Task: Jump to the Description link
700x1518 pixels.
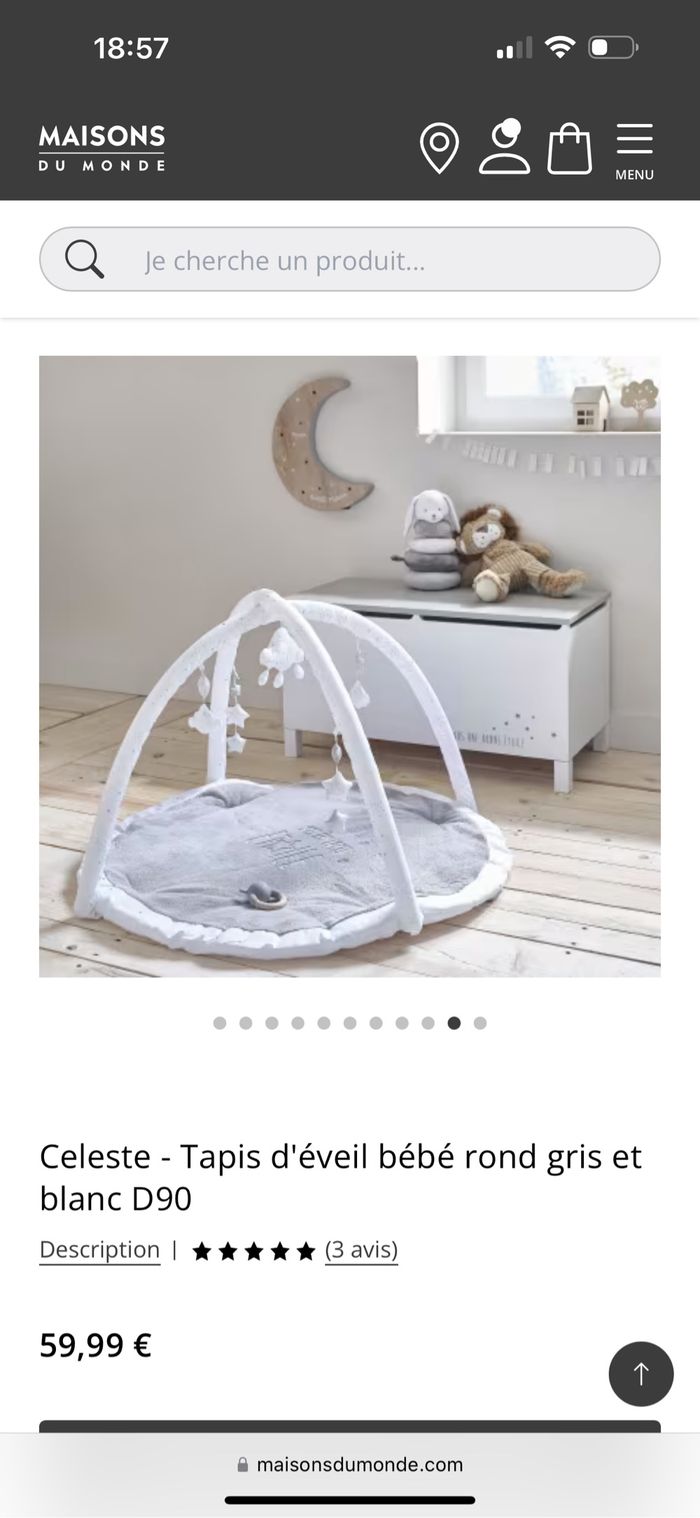Action: point(99,1250)
